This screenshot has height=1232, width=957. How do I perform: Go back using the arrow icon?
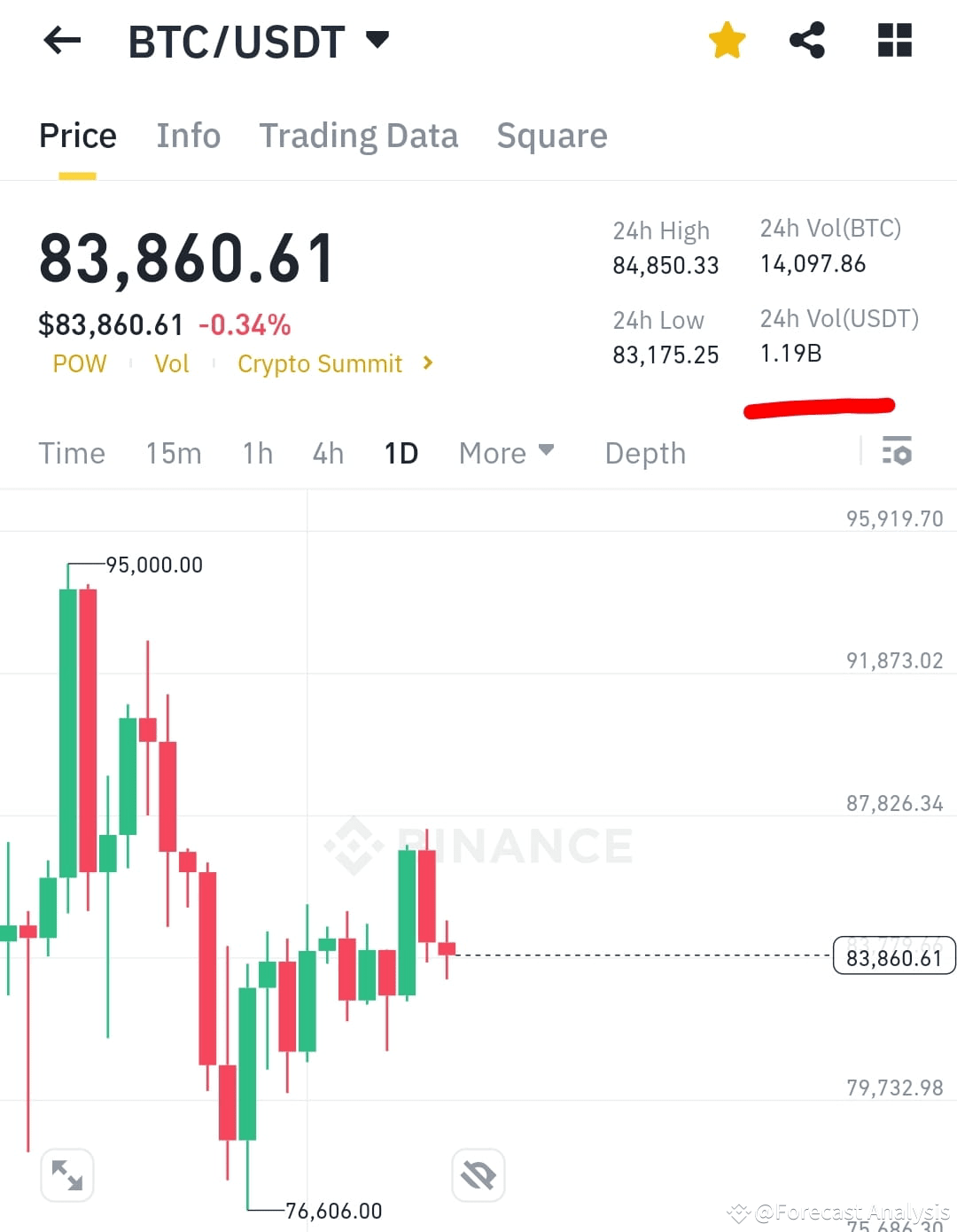[x=61, y=40]
